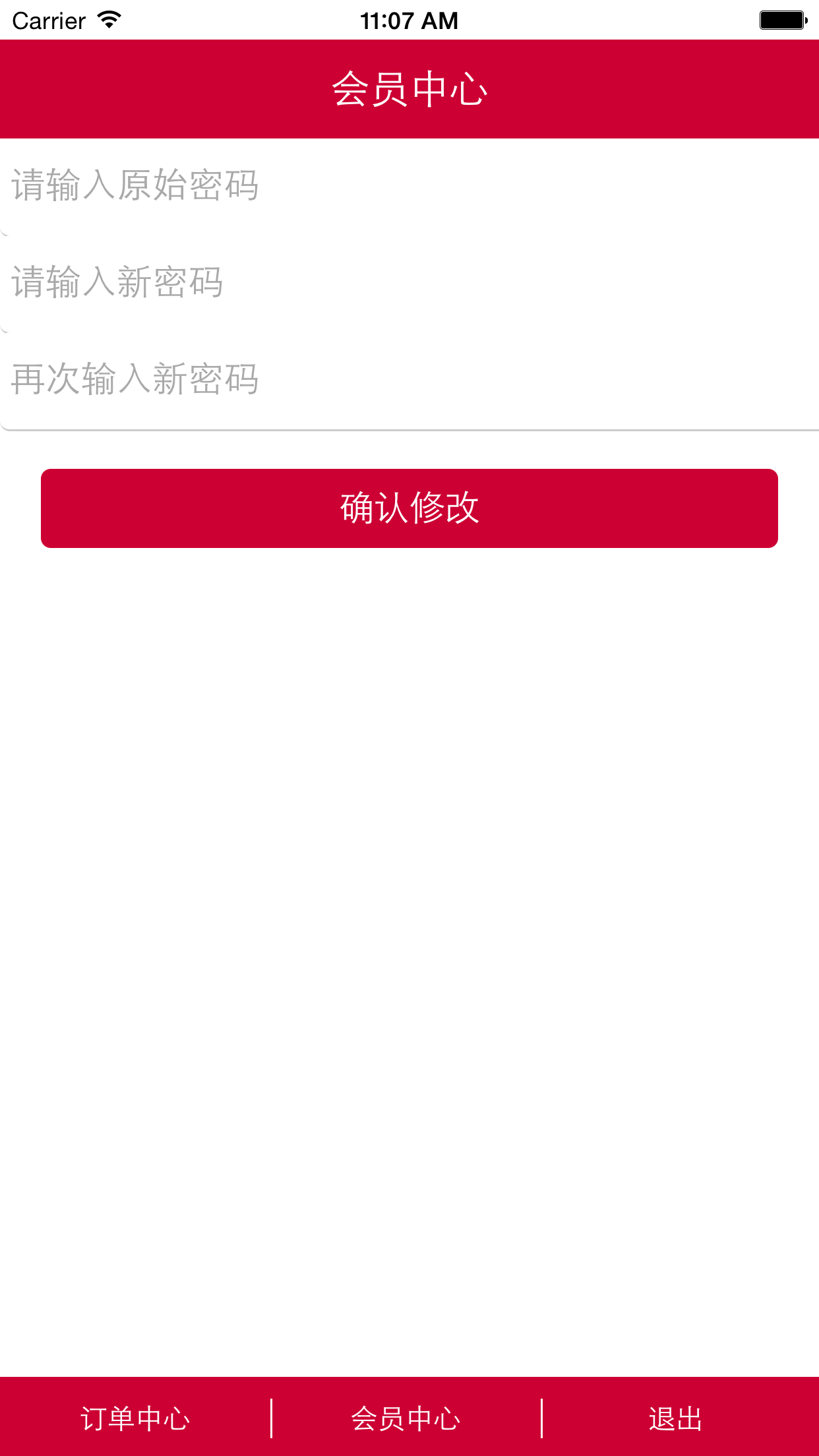The width and height of the screenshot is (819, 1456).
Task: Select the 请输入新密码 field
Action: click(409, 282)
